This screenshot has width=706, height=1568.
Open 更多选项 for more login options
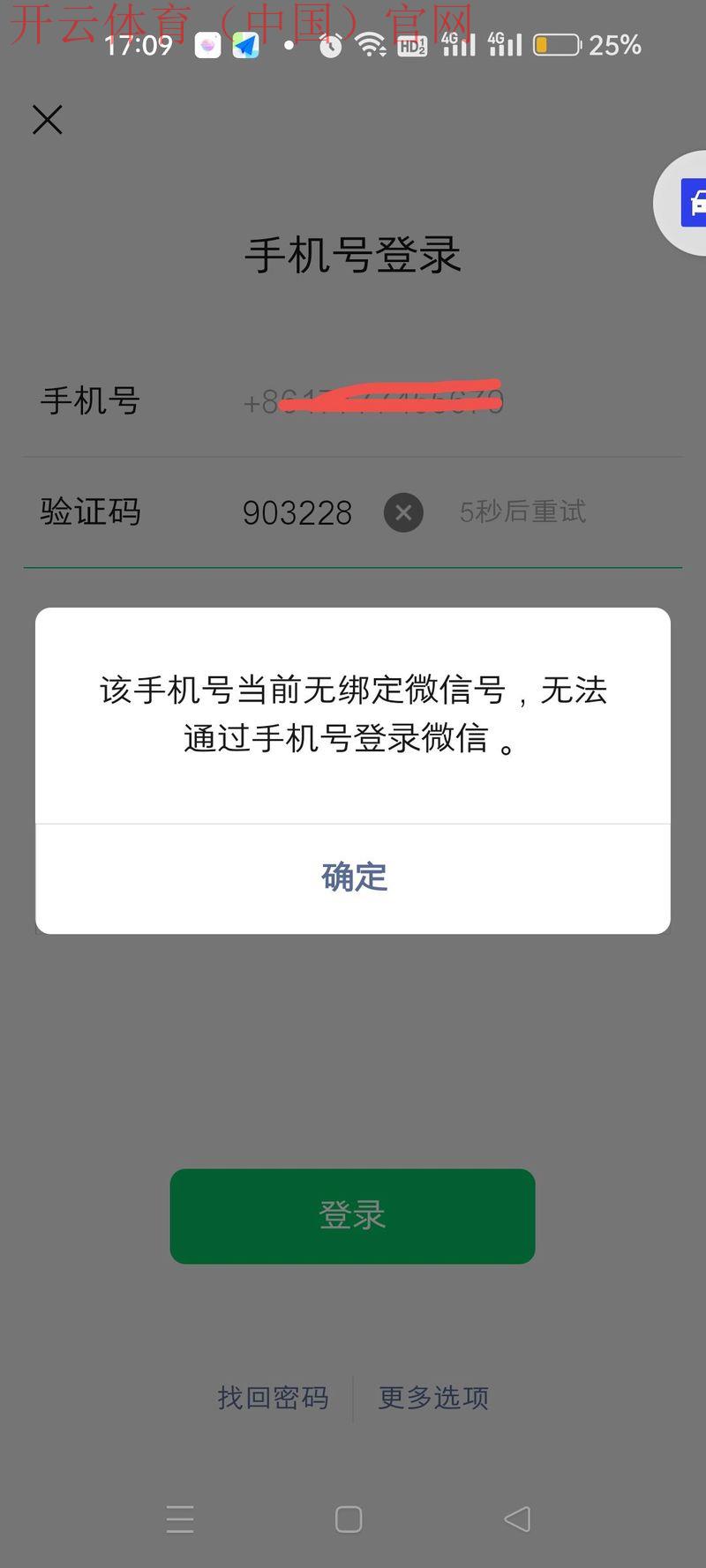434,1399
